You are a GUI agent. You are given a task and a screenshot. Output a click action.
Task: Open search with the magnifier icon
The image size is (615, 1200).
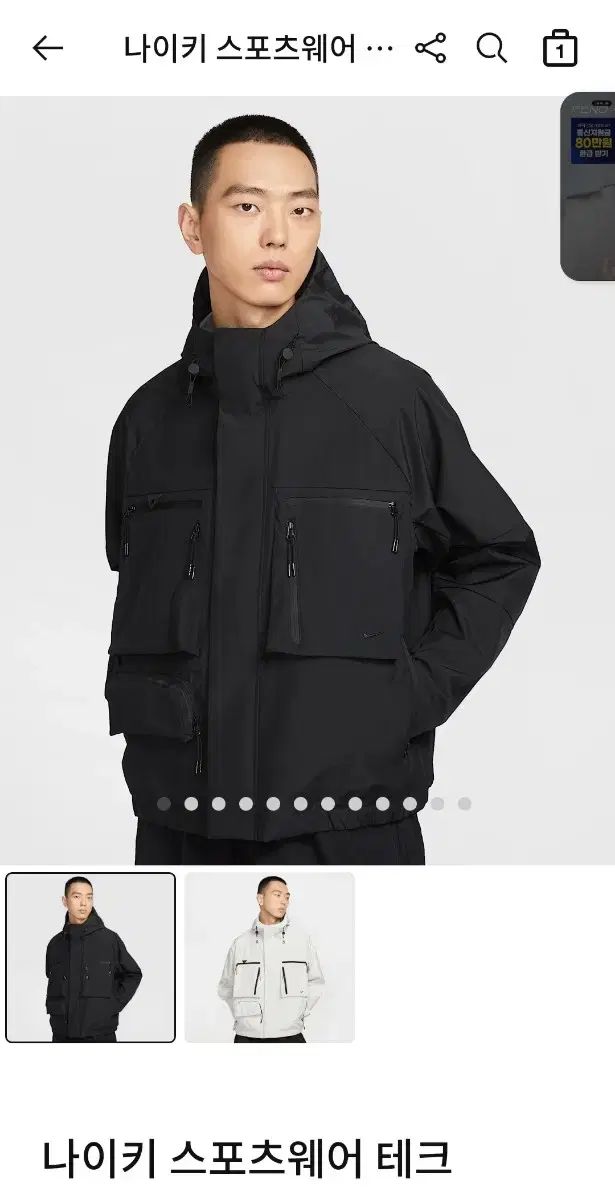tap(491, 48)
